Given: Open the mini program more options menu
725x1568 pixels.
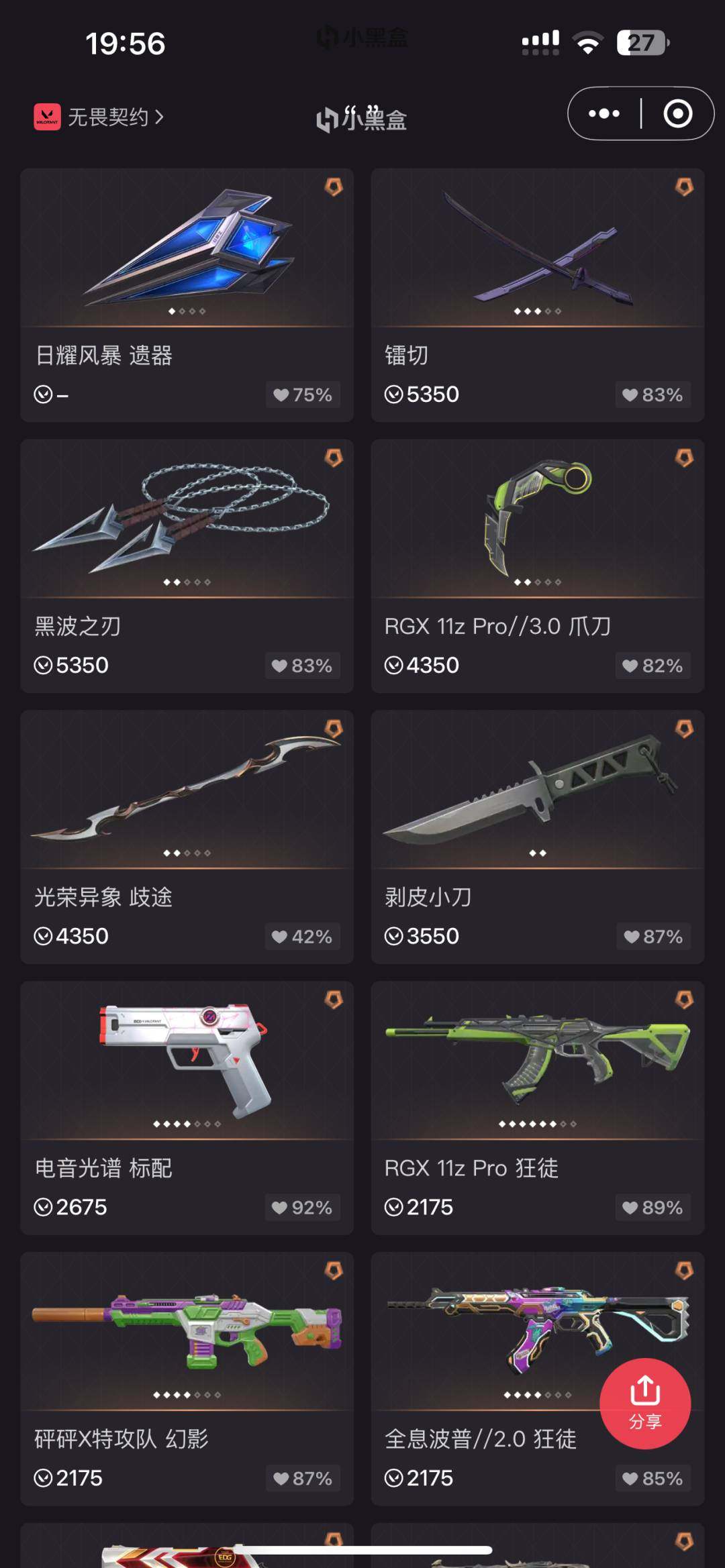Looking at the screenshot, I should point(603,113).
